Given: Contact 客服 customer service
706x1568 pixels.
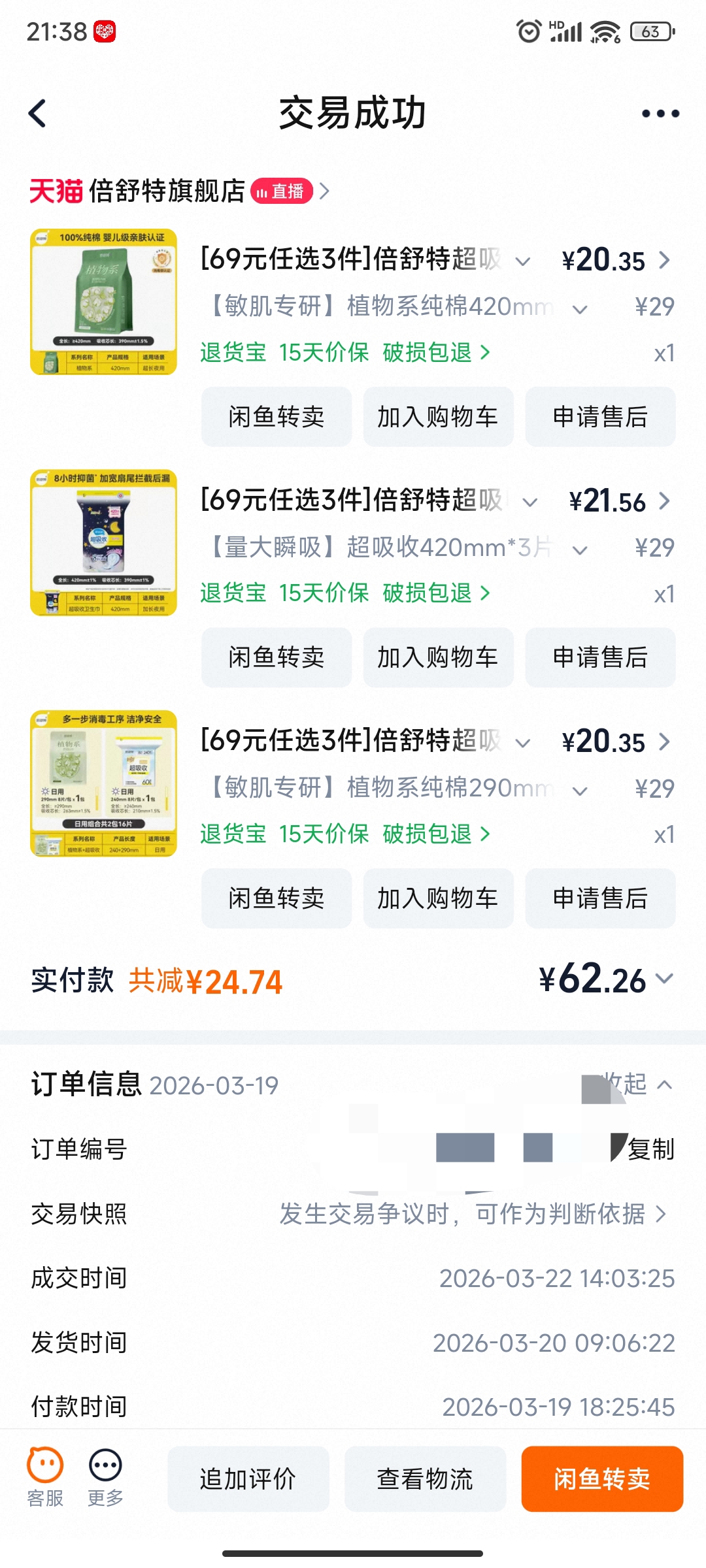Looking at the screenshot, I should [45, 1478].
